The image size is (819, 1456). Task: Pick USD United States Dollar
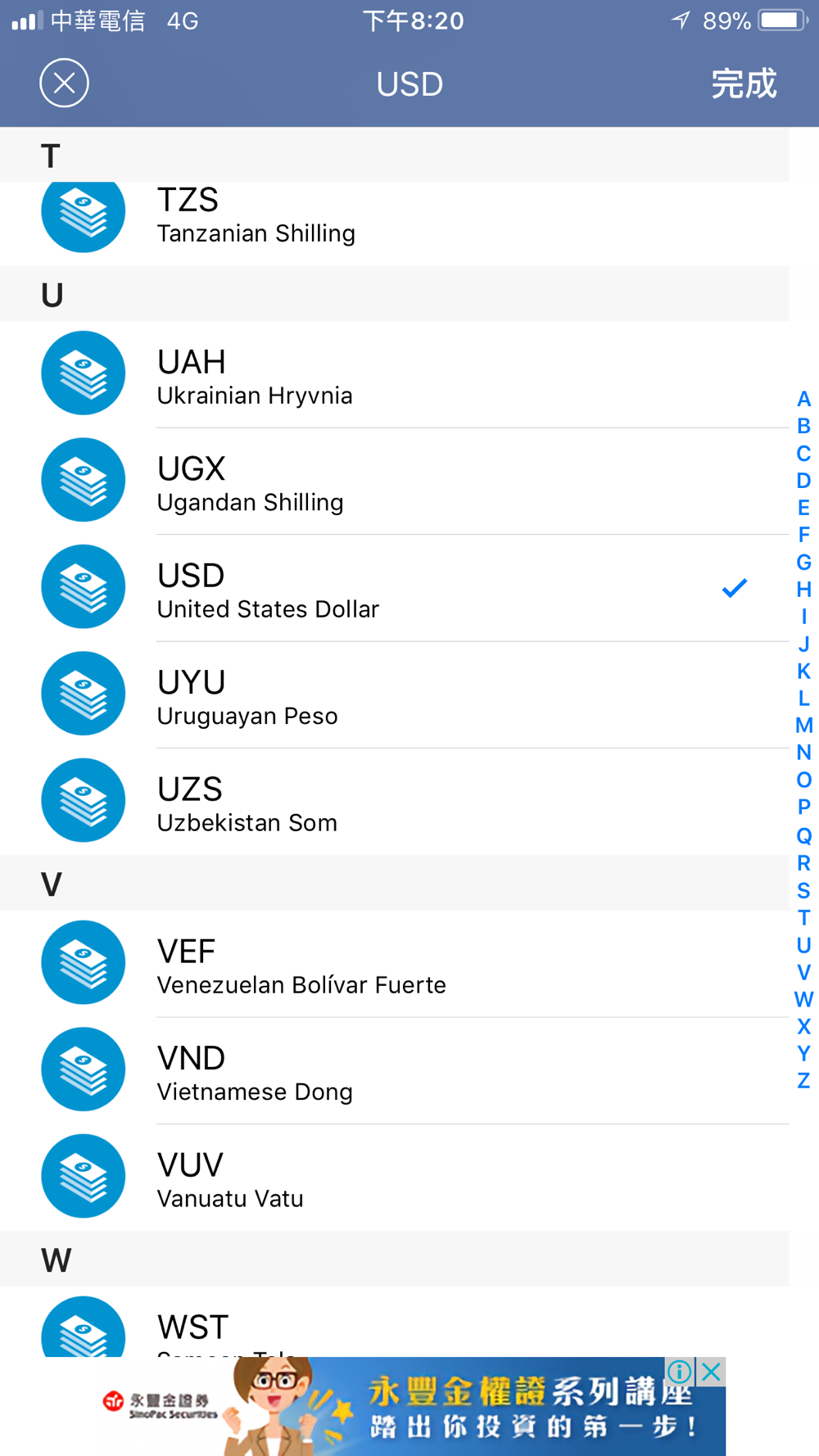coord(395,588)
